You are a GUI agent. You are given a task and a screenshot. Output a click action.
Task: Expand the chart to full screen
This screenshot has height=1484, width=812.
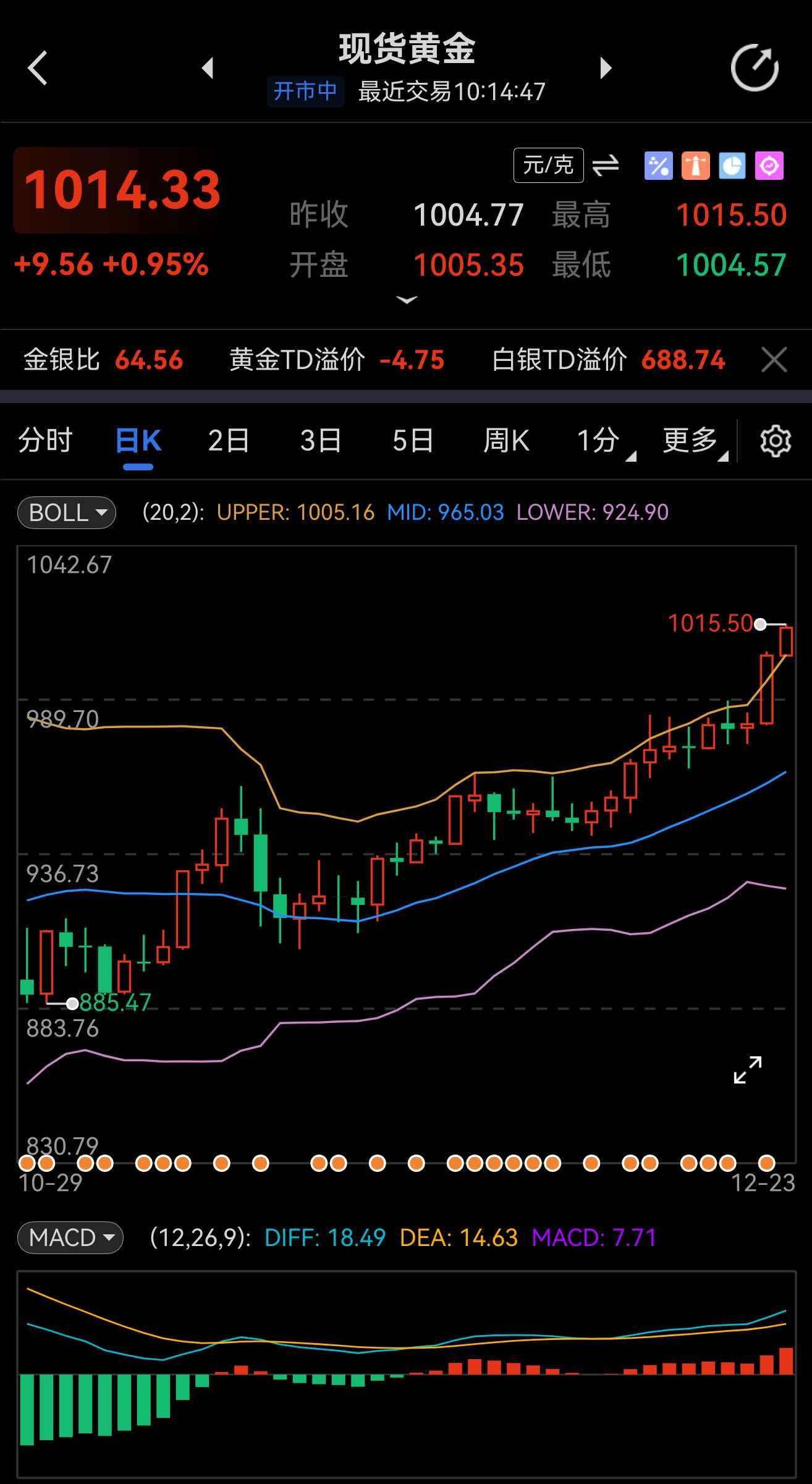click(x=747, y=1070)
